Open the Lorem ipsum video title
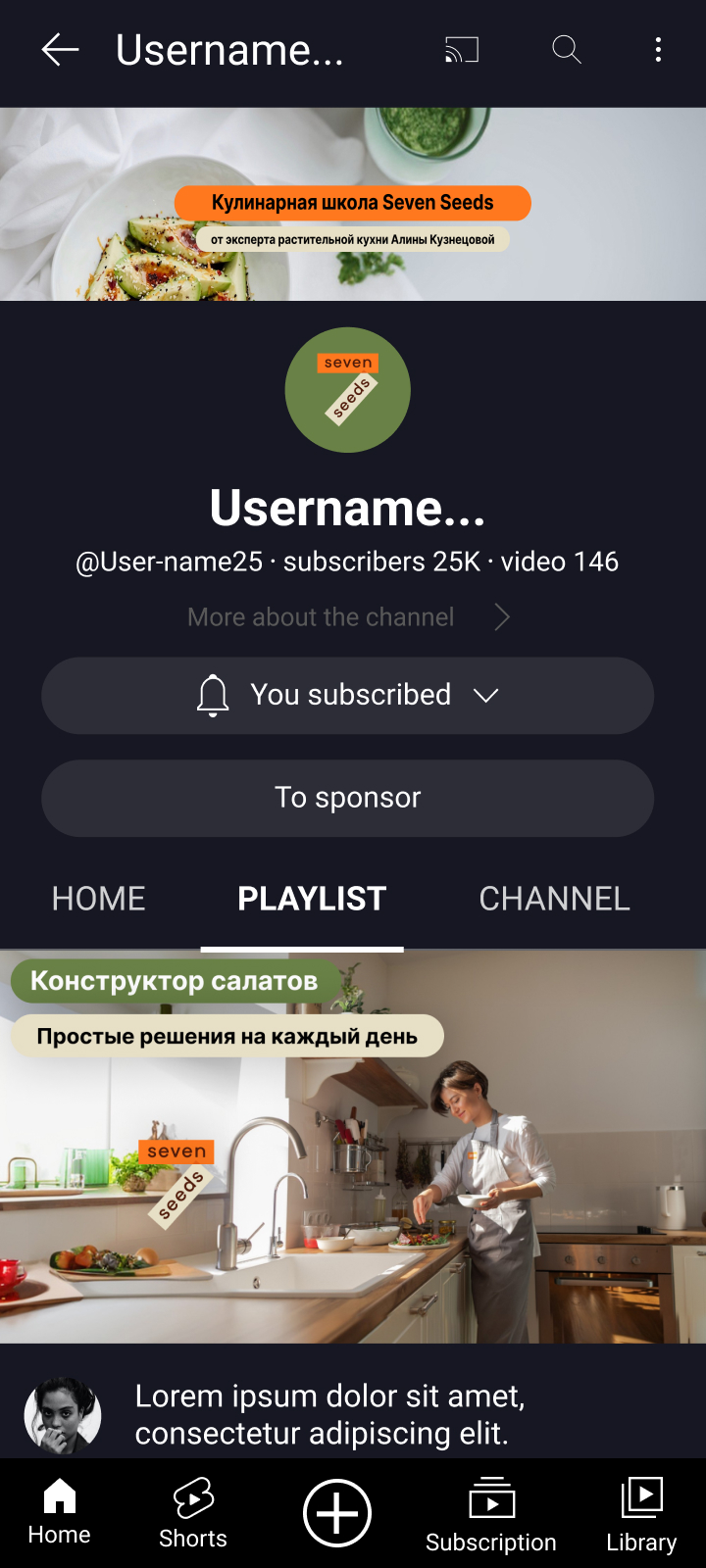Screen dimensions: 706x1568 pos(329,1414)
